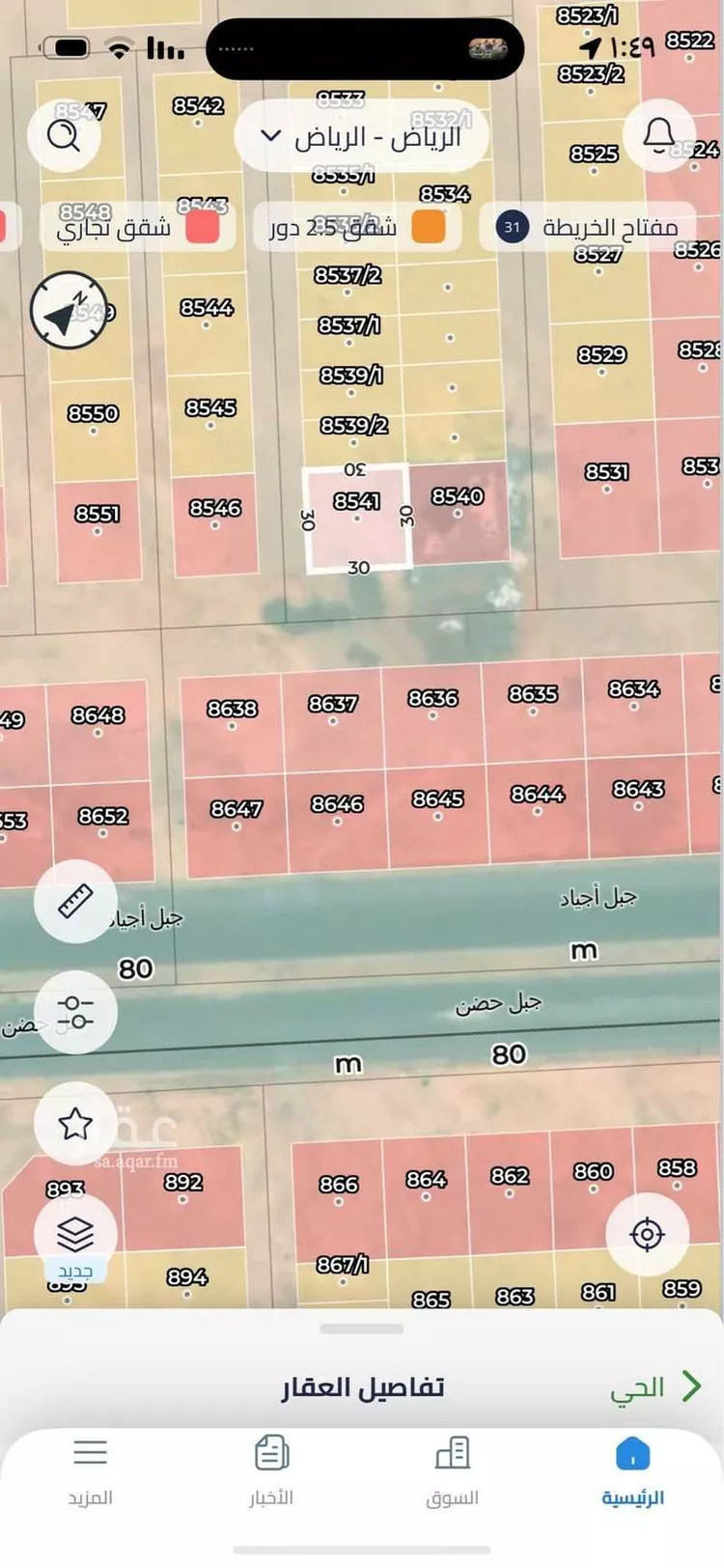Open the notifications bell
This screenshot has height=1568, width=724.
pyautogui.click(x=659, y=134)
